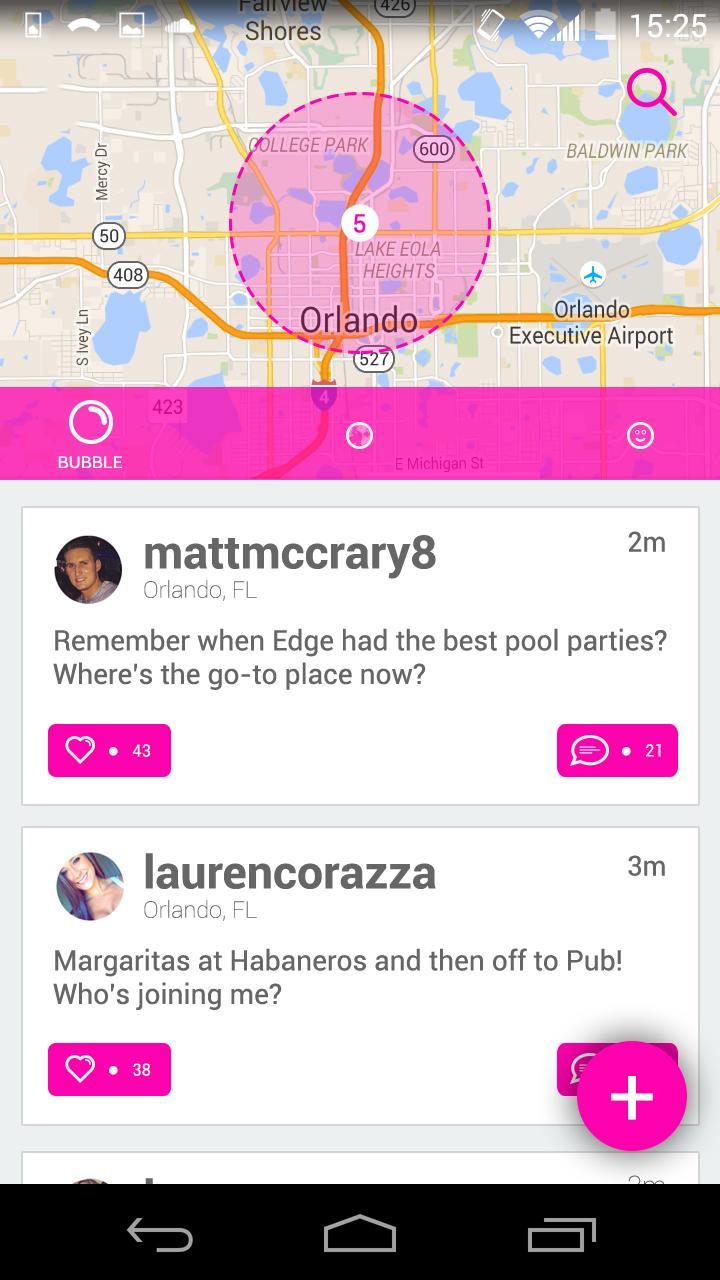Tap the pink plus button to create a post

coord(630,1096)
